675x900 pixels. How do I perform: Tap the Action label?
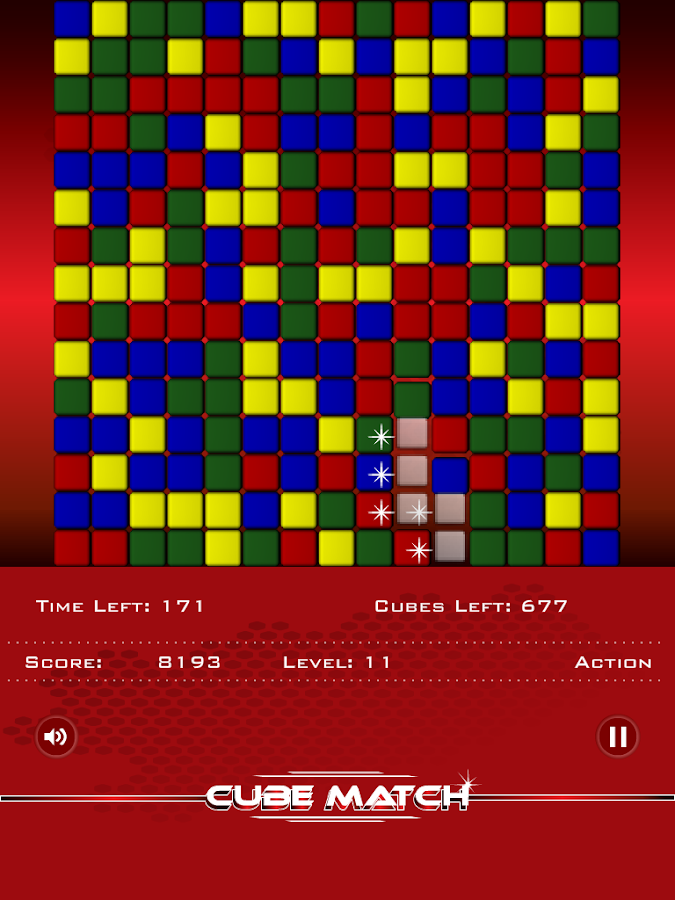point(613,662)
